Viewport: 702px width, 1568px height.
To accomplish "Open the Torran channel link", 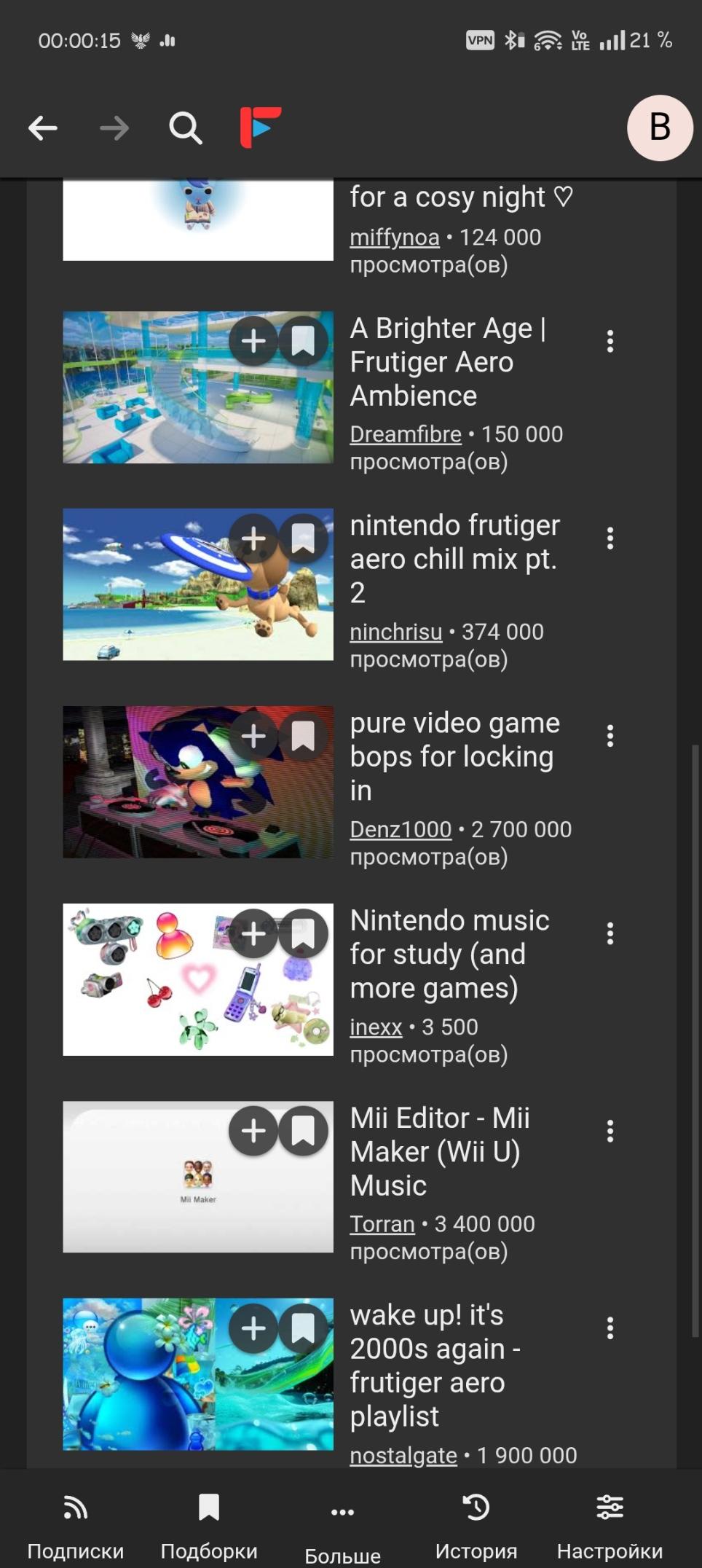I will pyautogui.click(x=382, y=1224).
